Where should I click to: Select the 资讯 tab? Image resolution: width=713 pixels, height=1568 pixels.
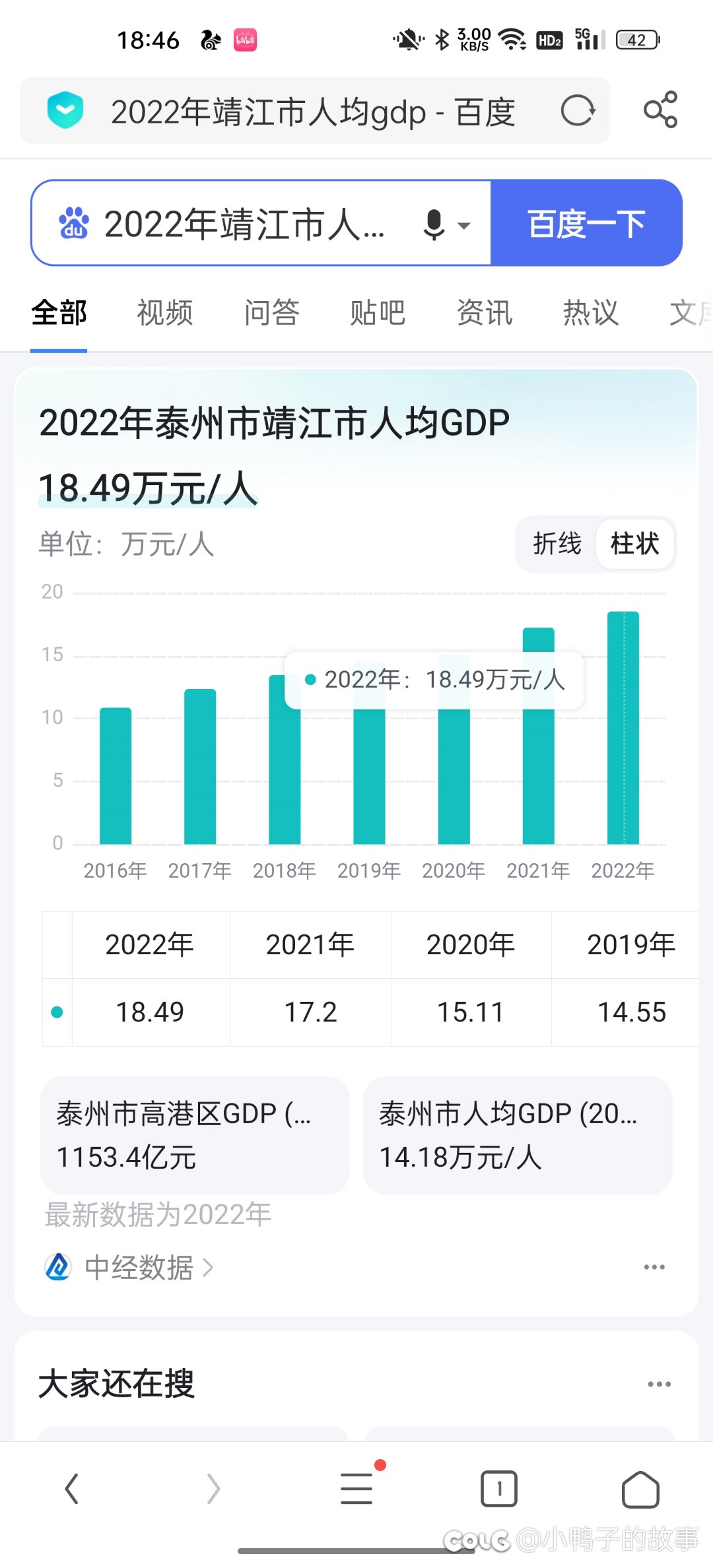pyautogui.click(x=484, y=313)
